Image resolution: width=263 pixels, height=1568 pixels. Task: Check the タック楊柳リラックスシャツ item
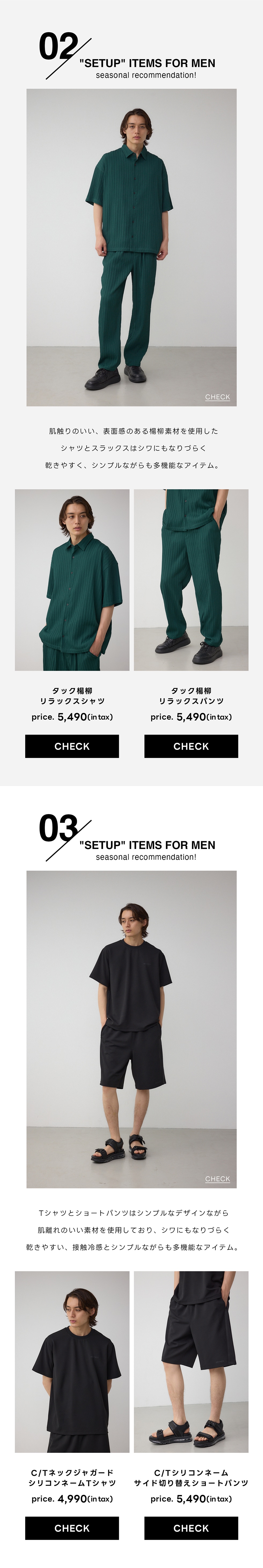tap(72, 746)
